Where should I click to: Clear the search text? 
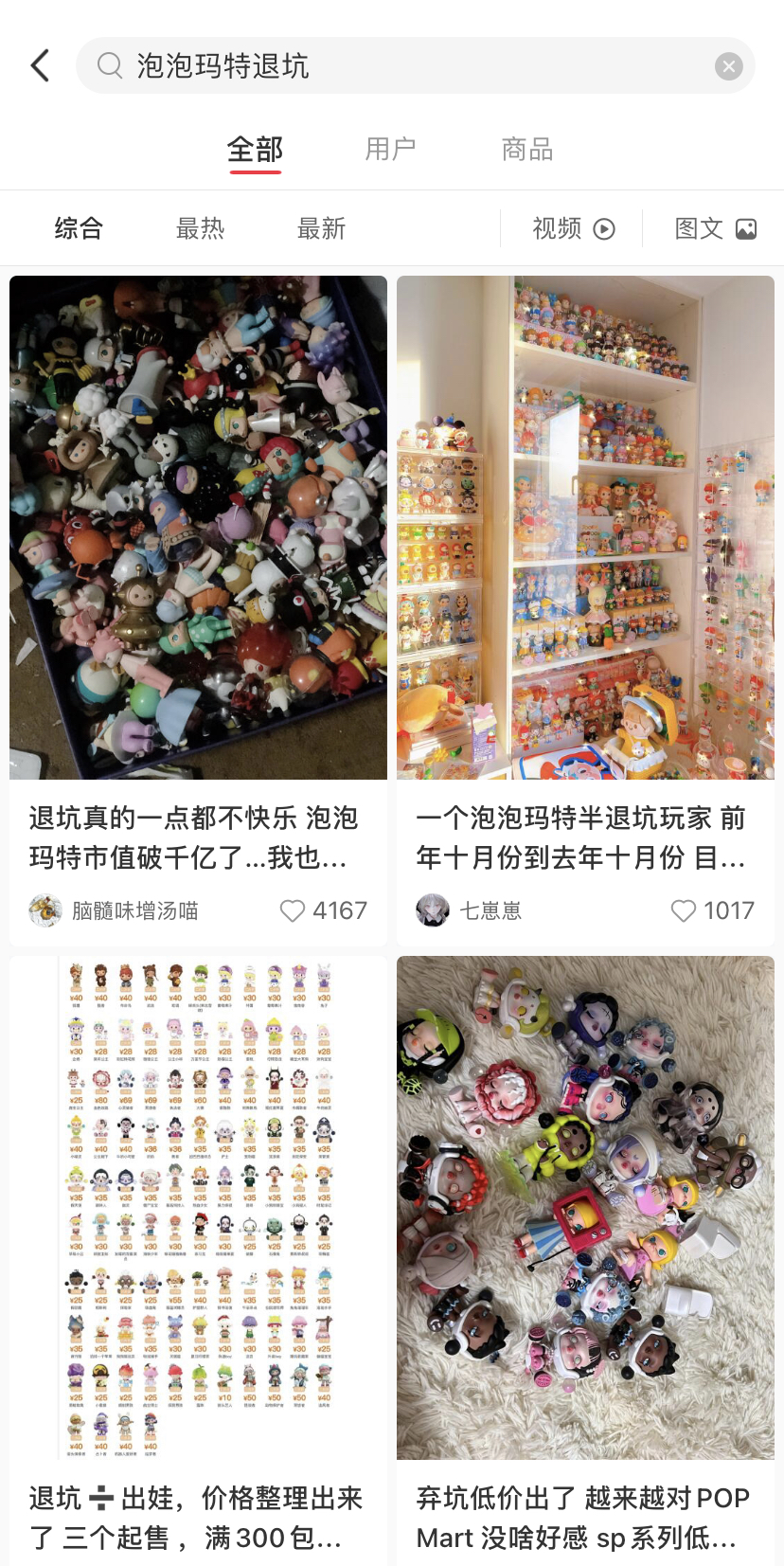point(728,66)
